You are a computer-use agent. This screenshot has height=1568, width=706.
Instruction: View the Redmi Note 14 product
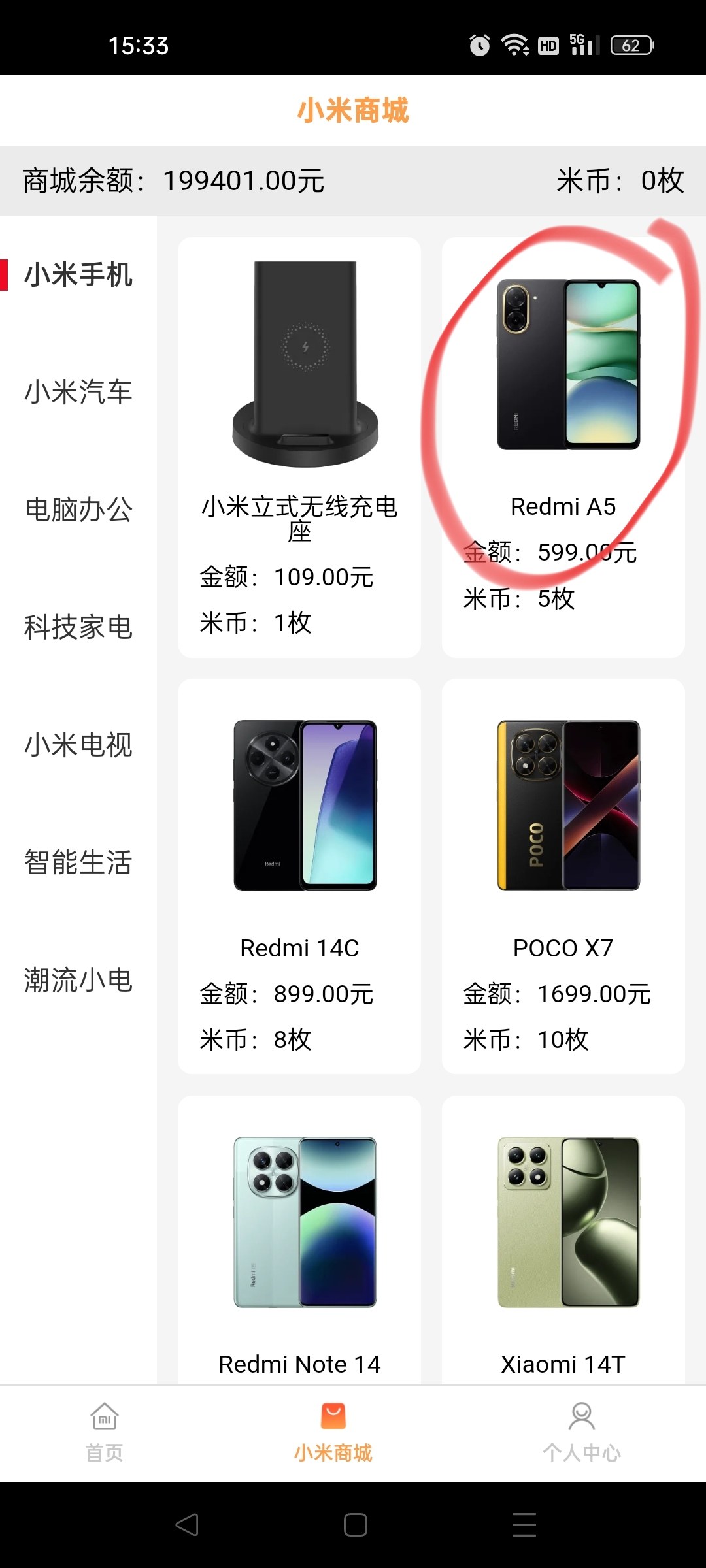click(x=299, y=1240)
